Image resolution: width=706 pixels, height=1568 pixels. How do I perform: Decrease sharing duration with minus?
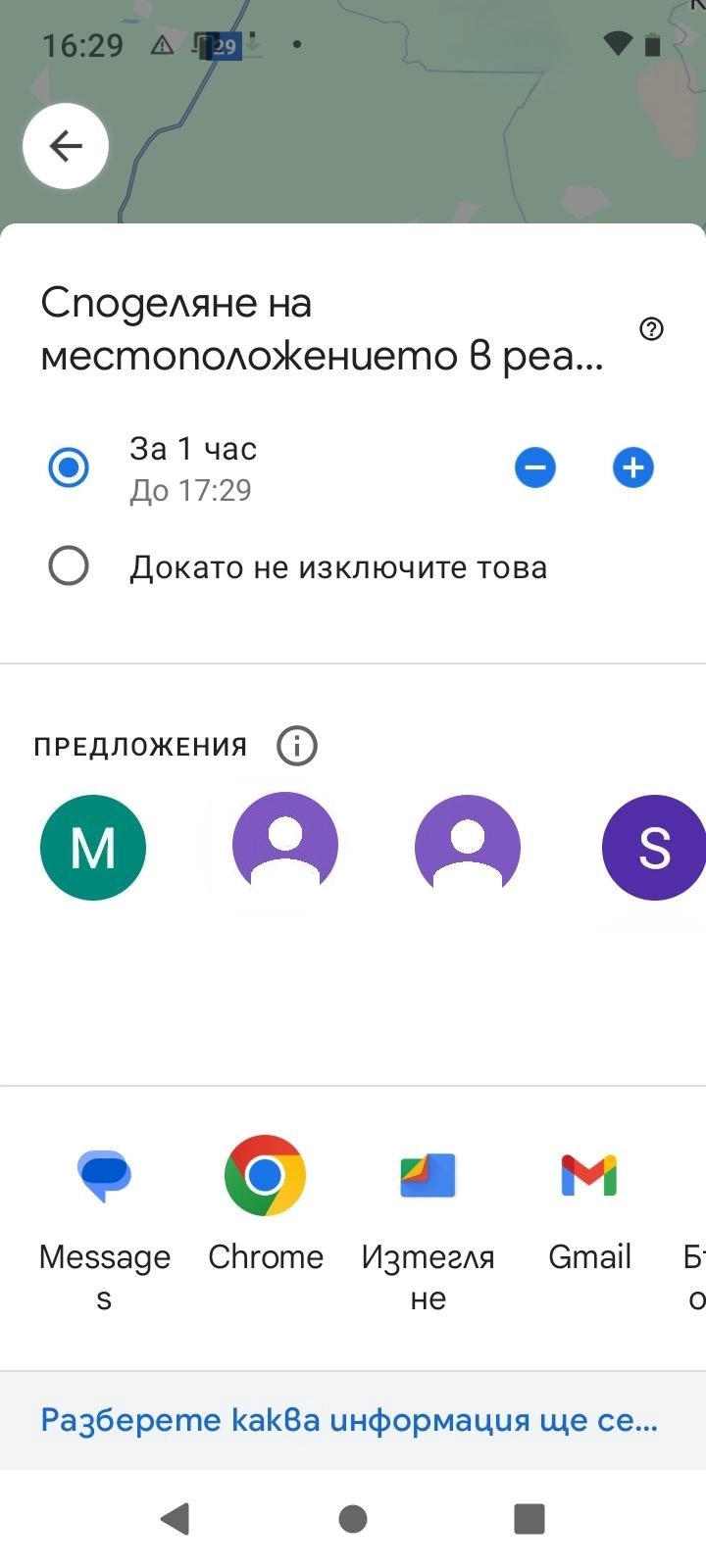coord(535,467)
